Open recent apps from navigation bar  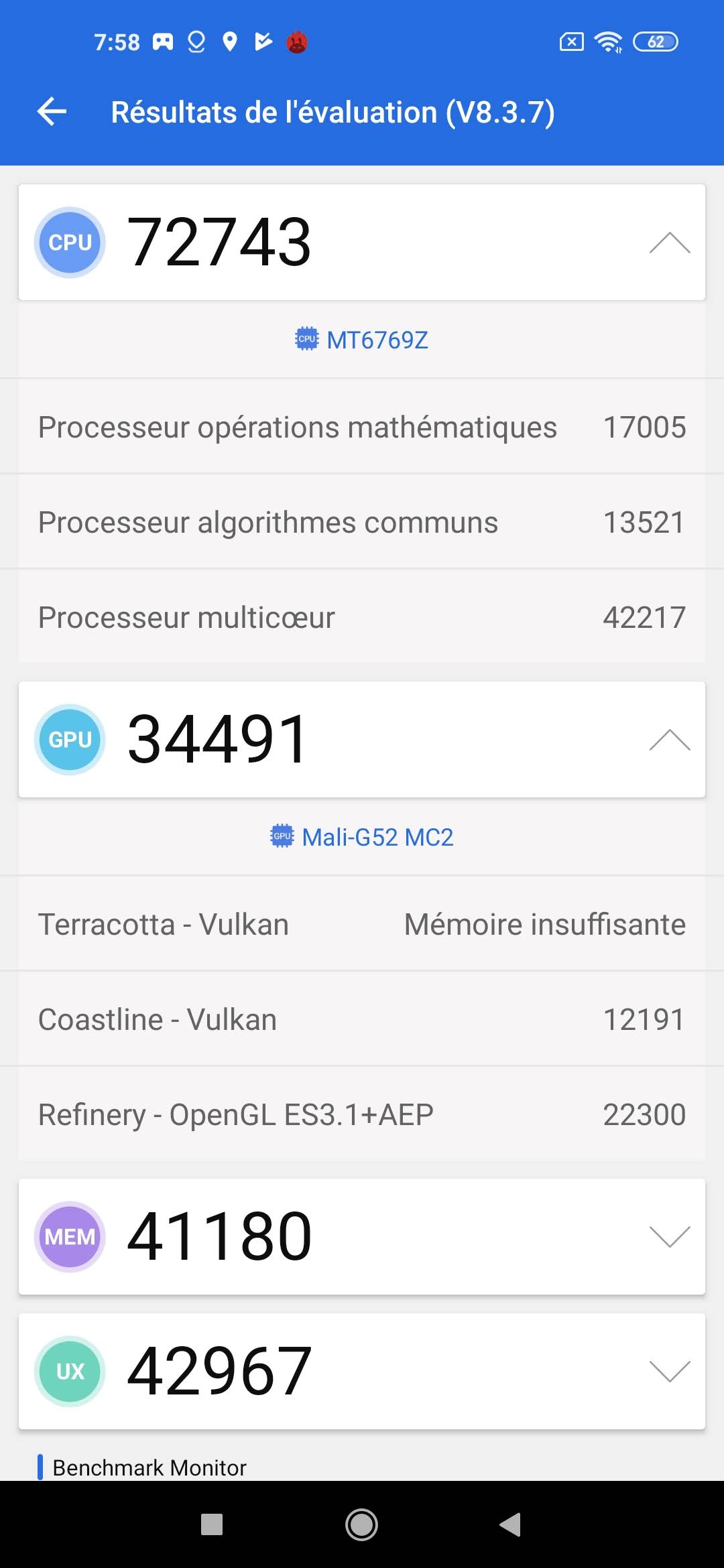tap(212, 1524)
